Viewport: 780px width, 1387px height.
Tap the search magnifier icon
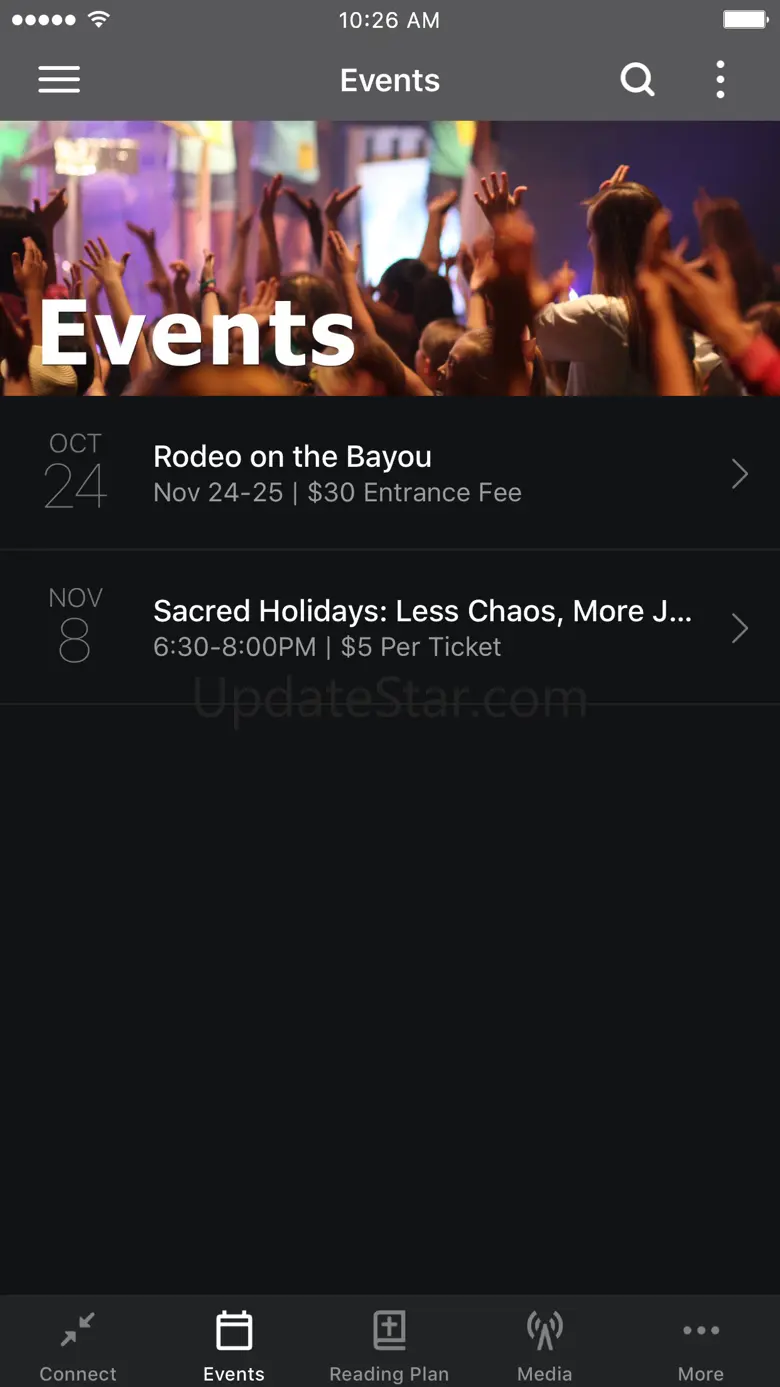(x=637, y=80)
